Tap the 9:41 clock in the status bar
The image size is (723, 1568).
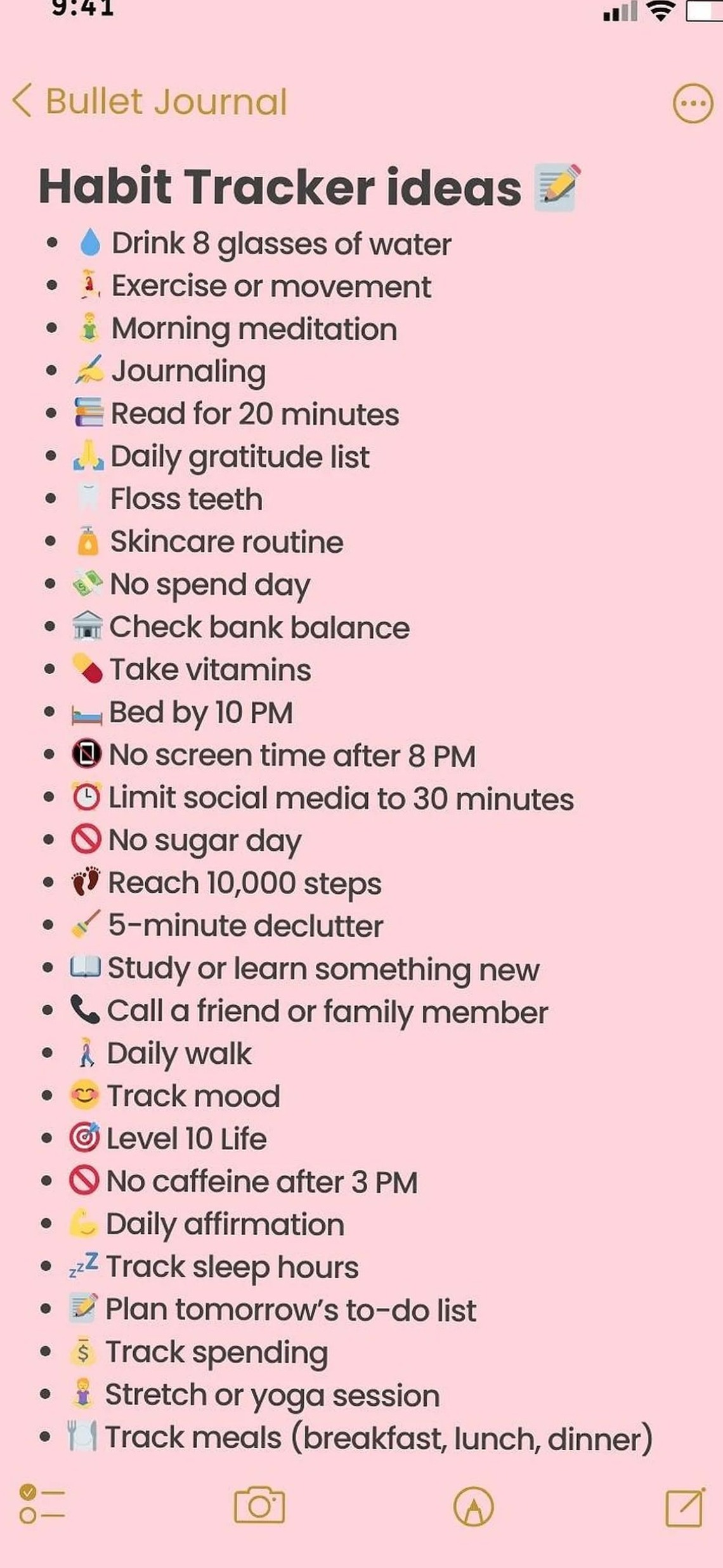point(82,10)
